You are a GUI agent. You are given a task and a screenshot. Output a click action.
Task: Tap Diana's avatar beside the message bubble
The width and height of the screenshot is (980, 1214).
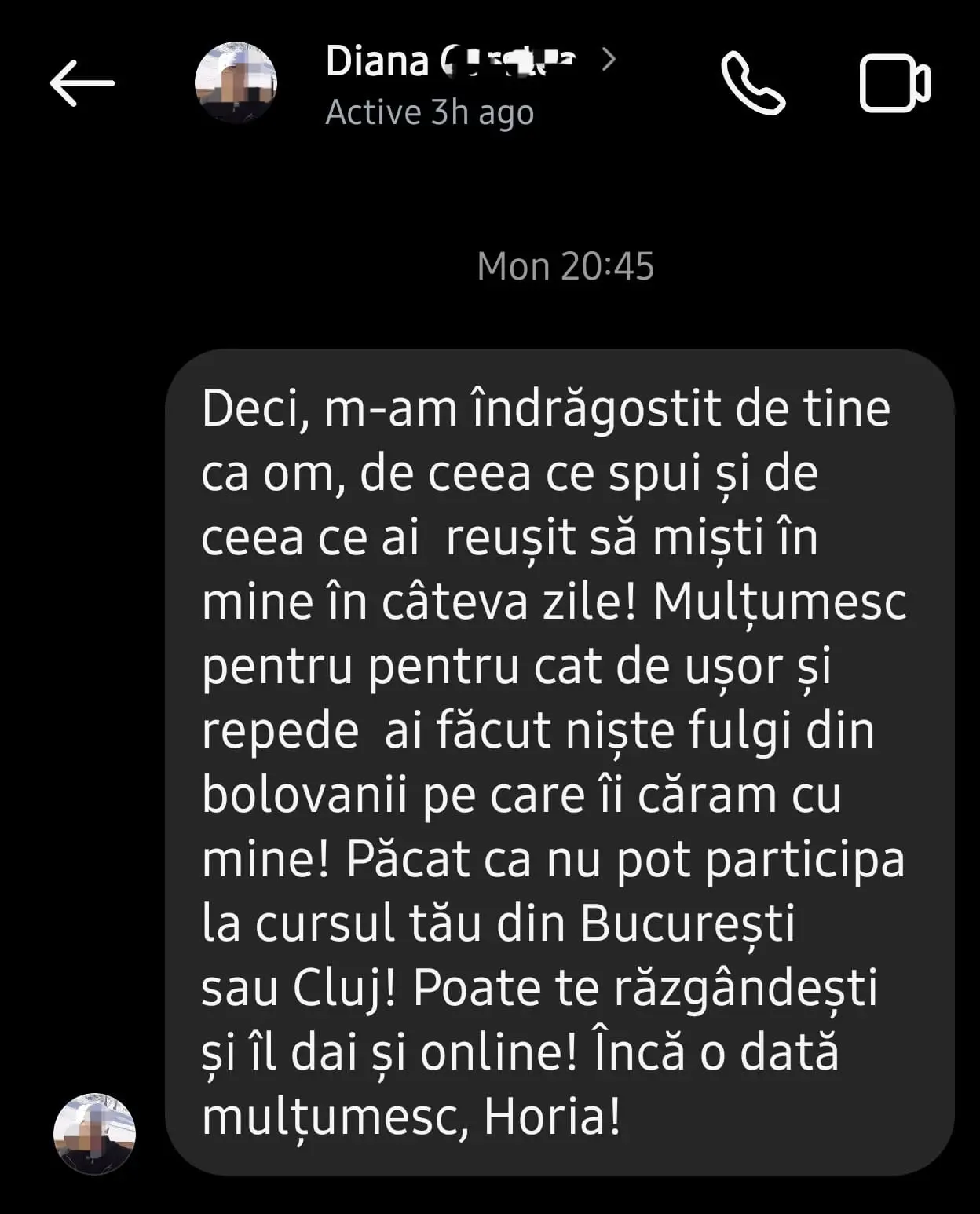click(x=94, y=1133)
